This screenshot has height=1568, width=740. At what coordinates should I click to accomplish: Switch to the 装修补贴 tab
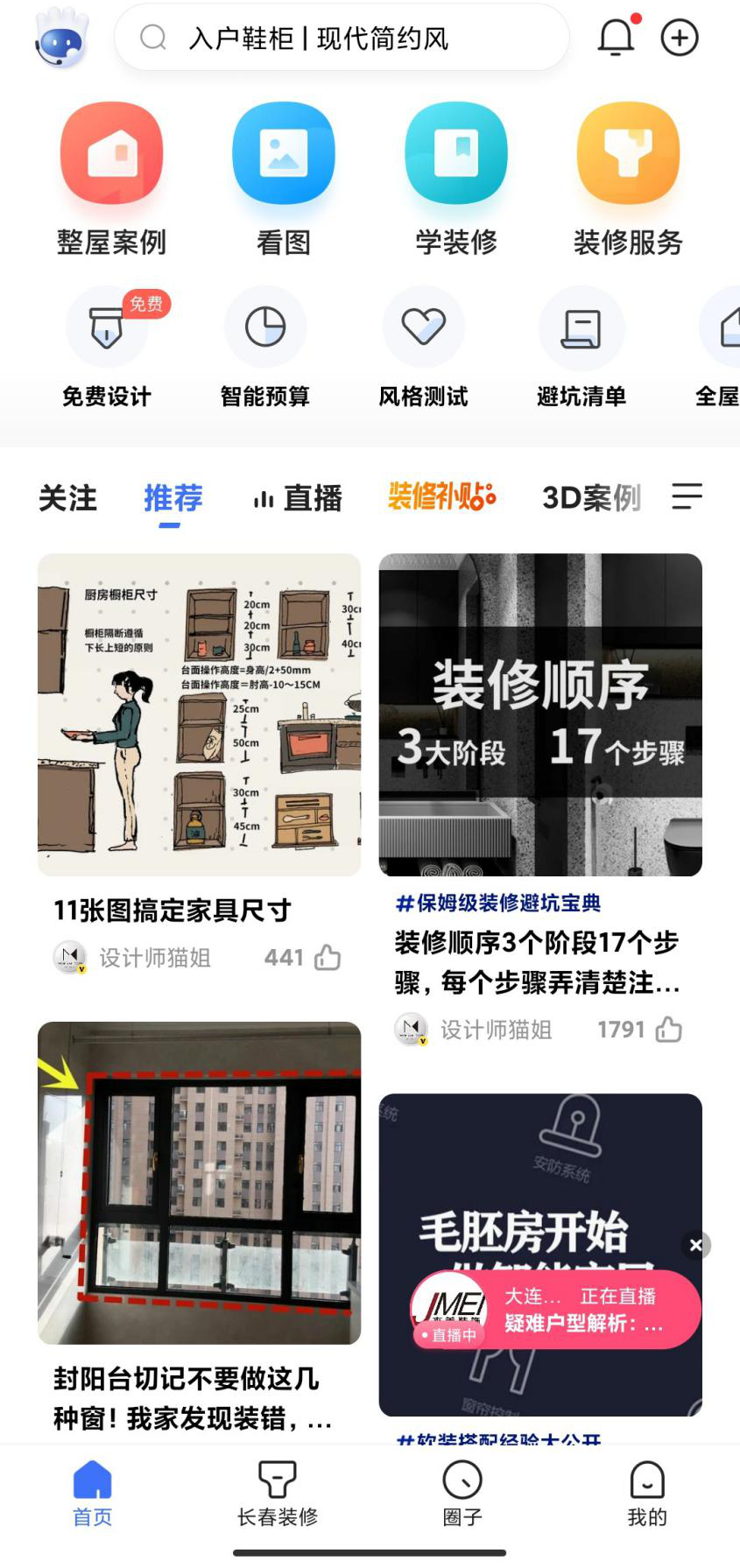tap(442, 496)
